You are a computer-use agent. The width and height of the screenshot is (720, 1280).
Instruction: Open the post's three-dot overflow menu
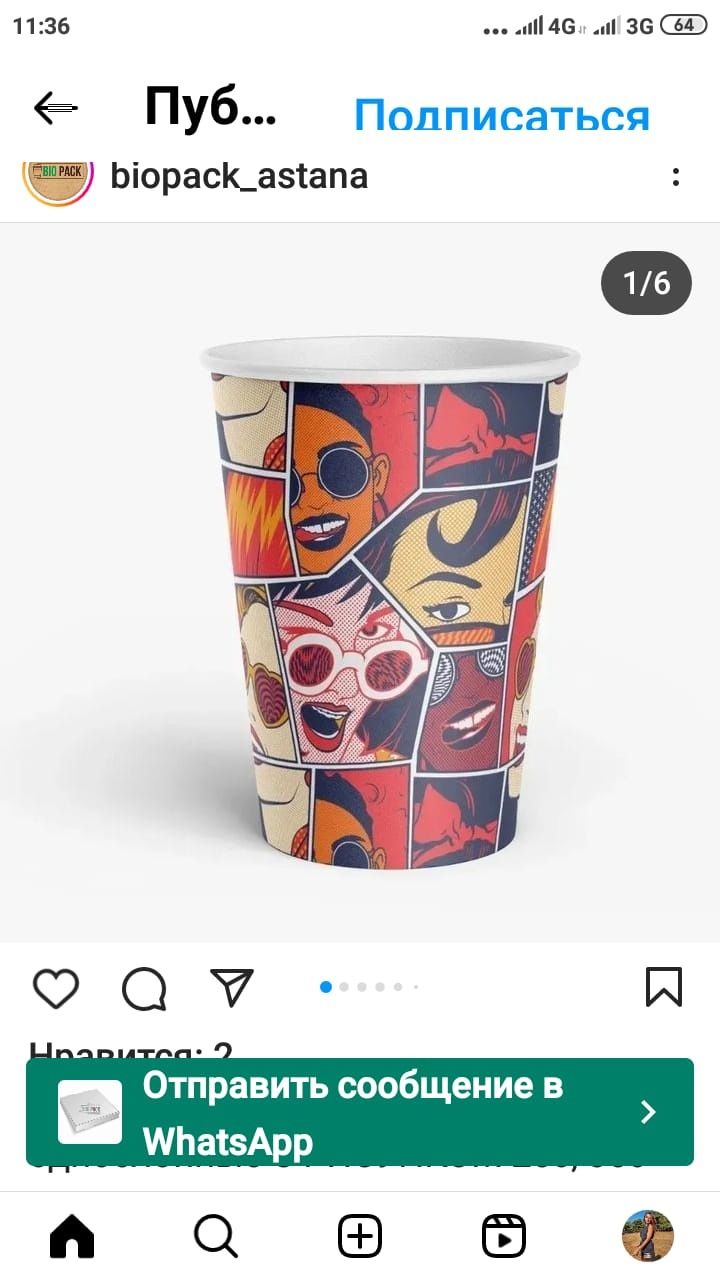[x=676, y=177]
